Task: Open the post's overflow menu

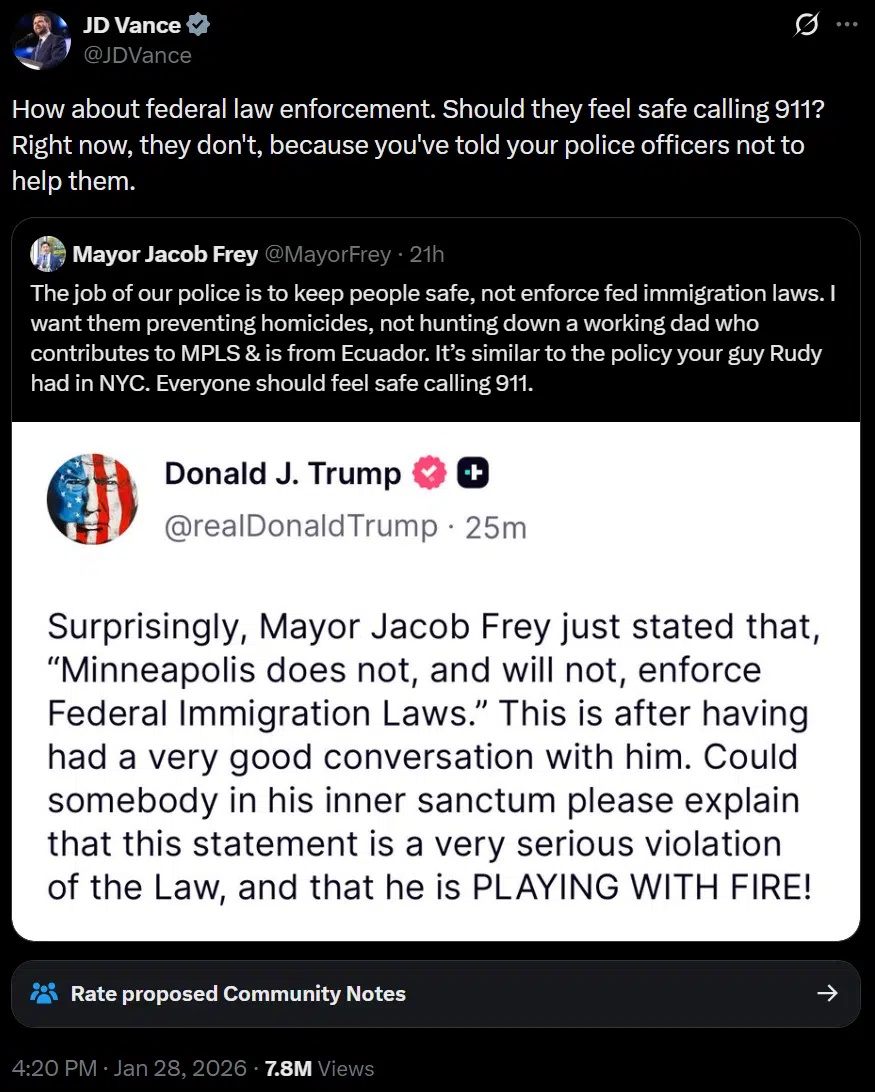Action: [846, 26]
